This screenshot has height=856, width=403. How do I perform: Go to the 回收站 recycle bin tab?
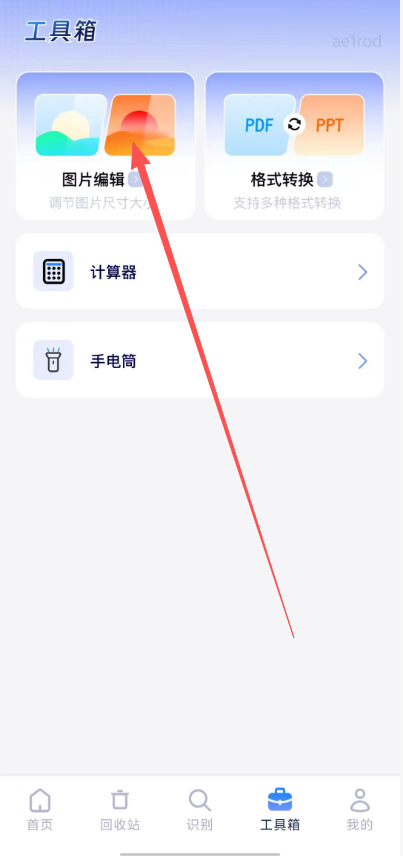click(x=120, y=809)
